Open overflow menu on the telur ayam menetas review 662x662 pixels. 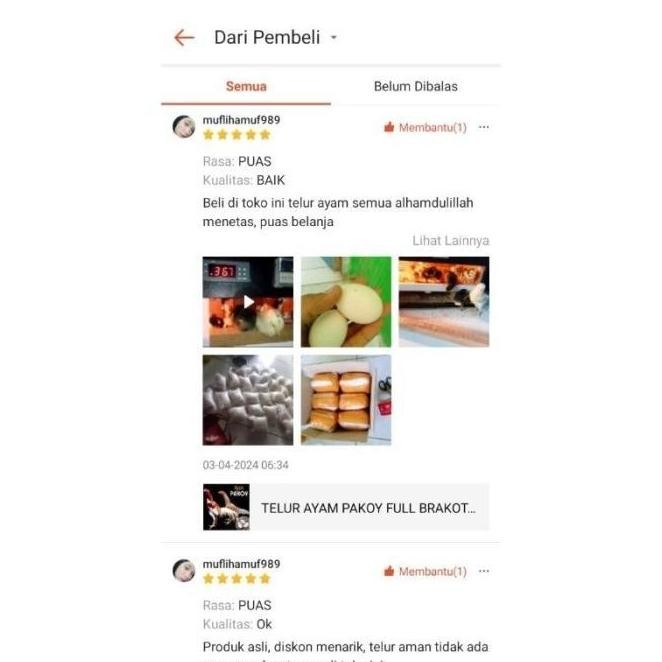coord(484,128)
